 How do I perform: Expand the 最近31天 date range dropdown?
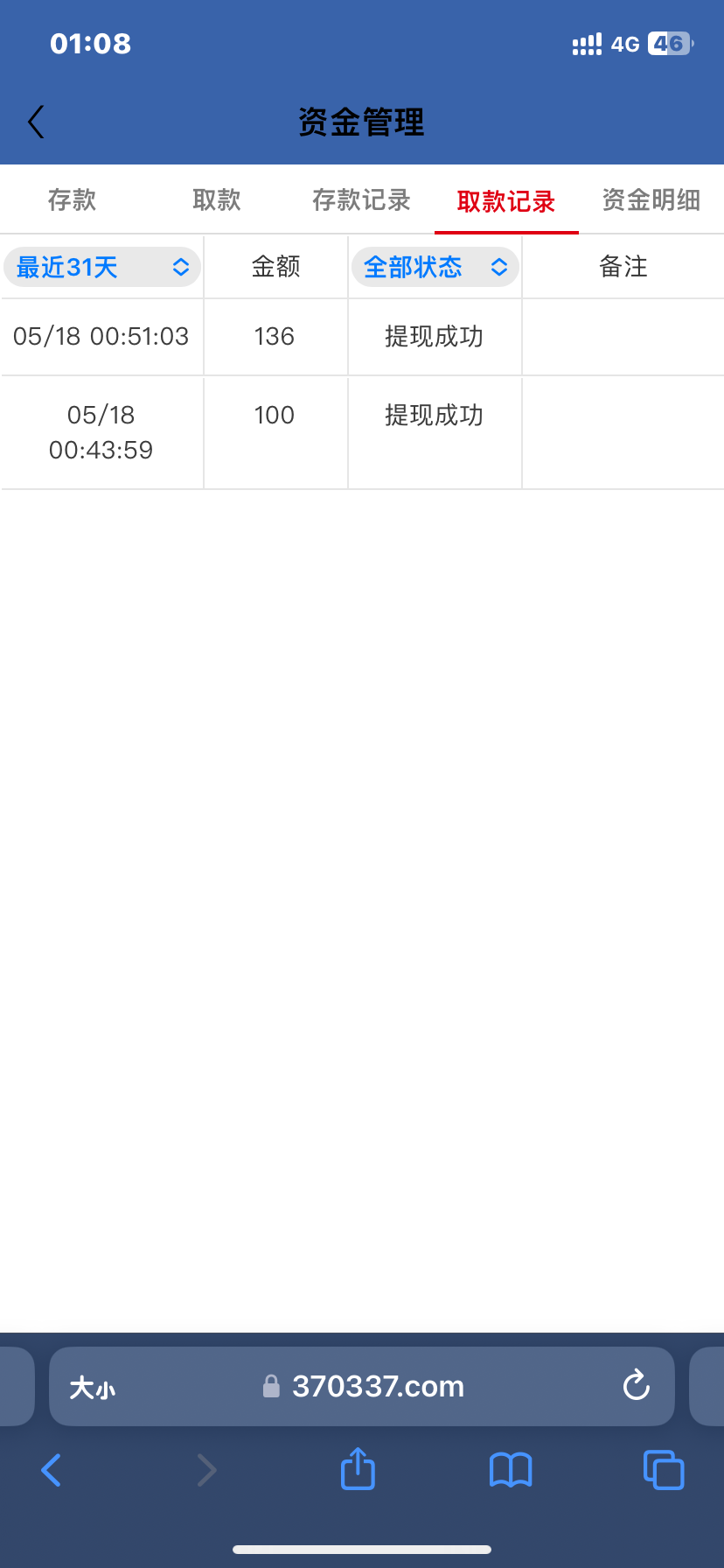pyautogui.click(x=102, y=267)
